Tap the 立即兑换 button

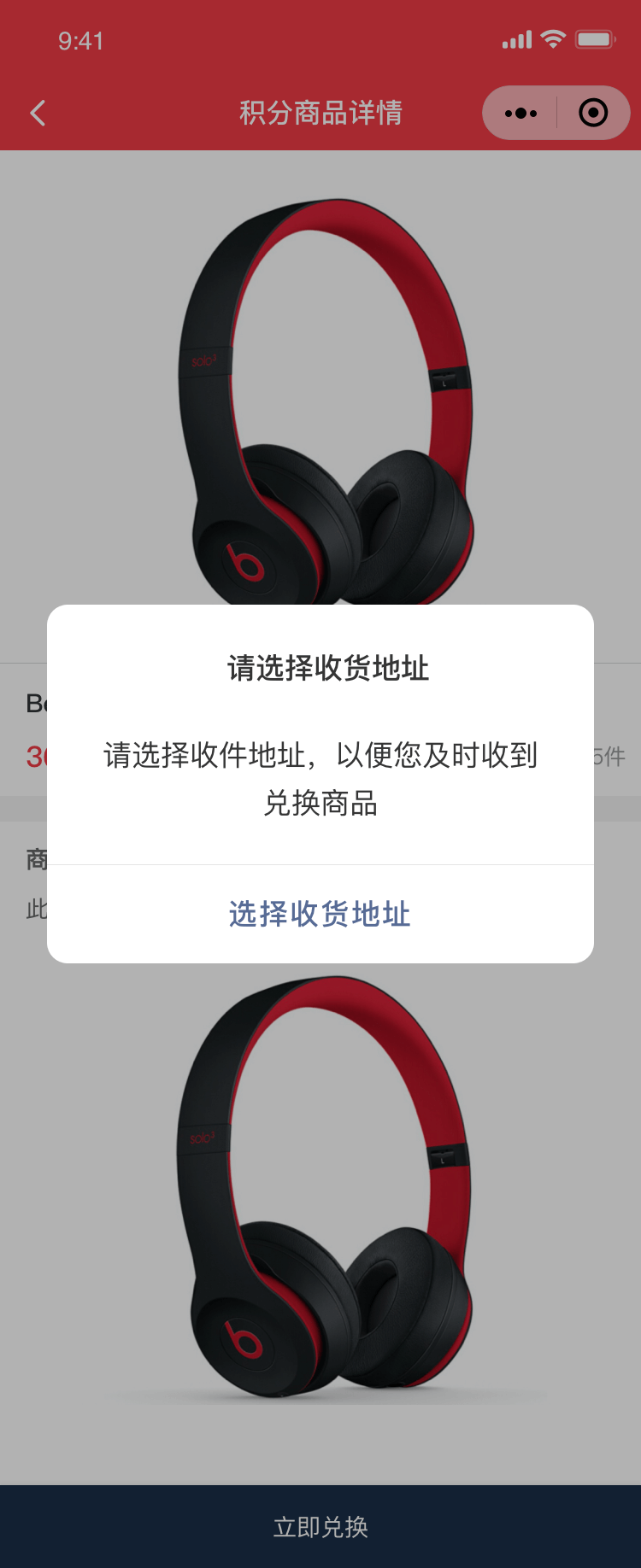(x=320, y=1526)
